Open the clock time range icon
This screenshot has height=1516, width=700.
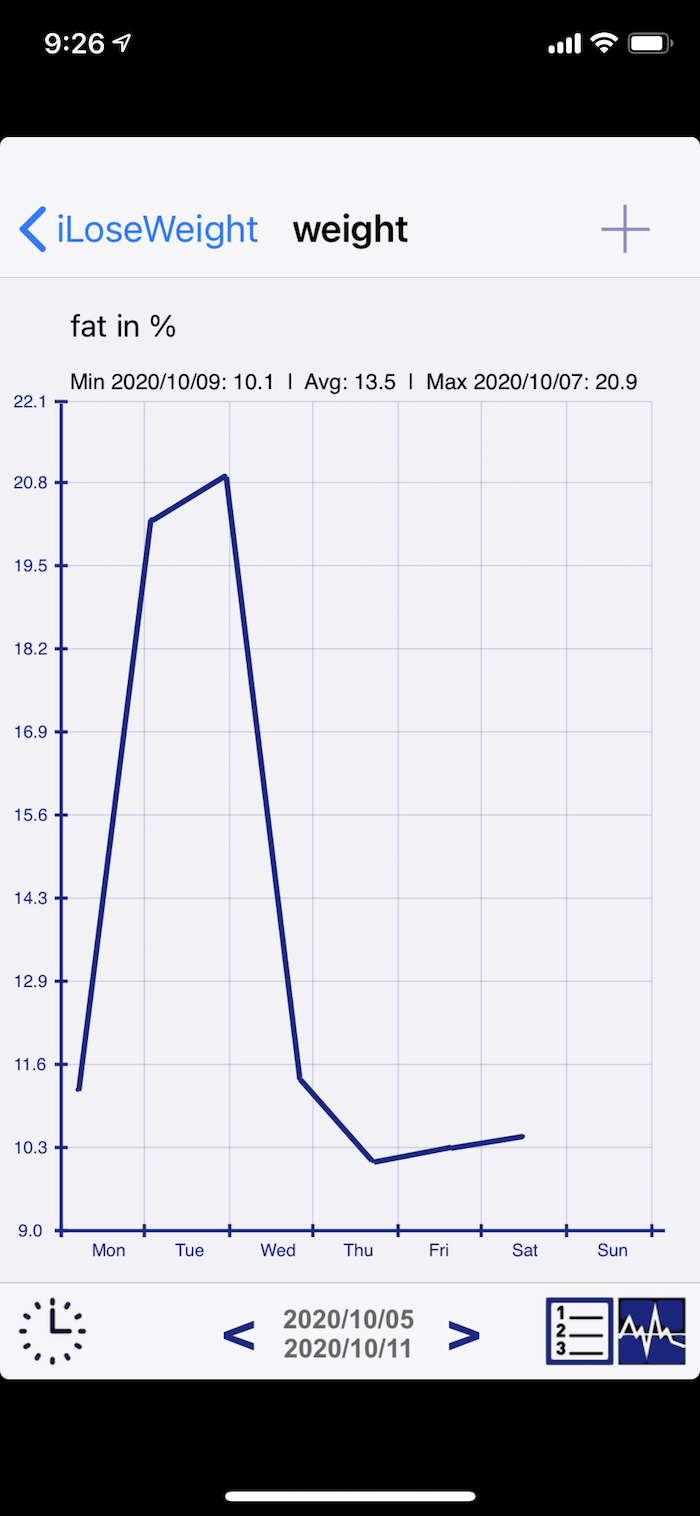[52, 1331]
